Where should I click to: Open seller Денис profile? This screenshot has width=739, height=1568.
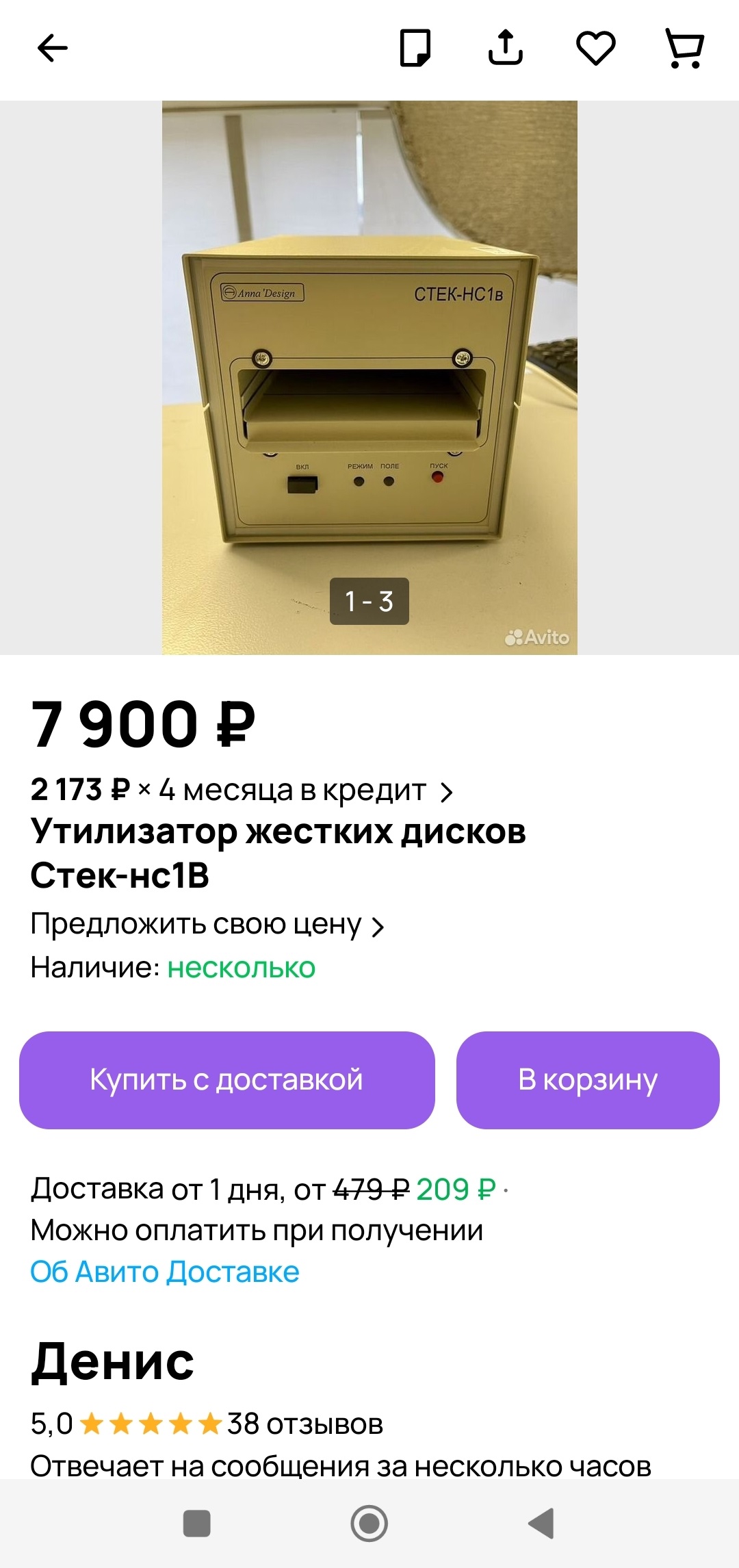tap(113, 1361)
